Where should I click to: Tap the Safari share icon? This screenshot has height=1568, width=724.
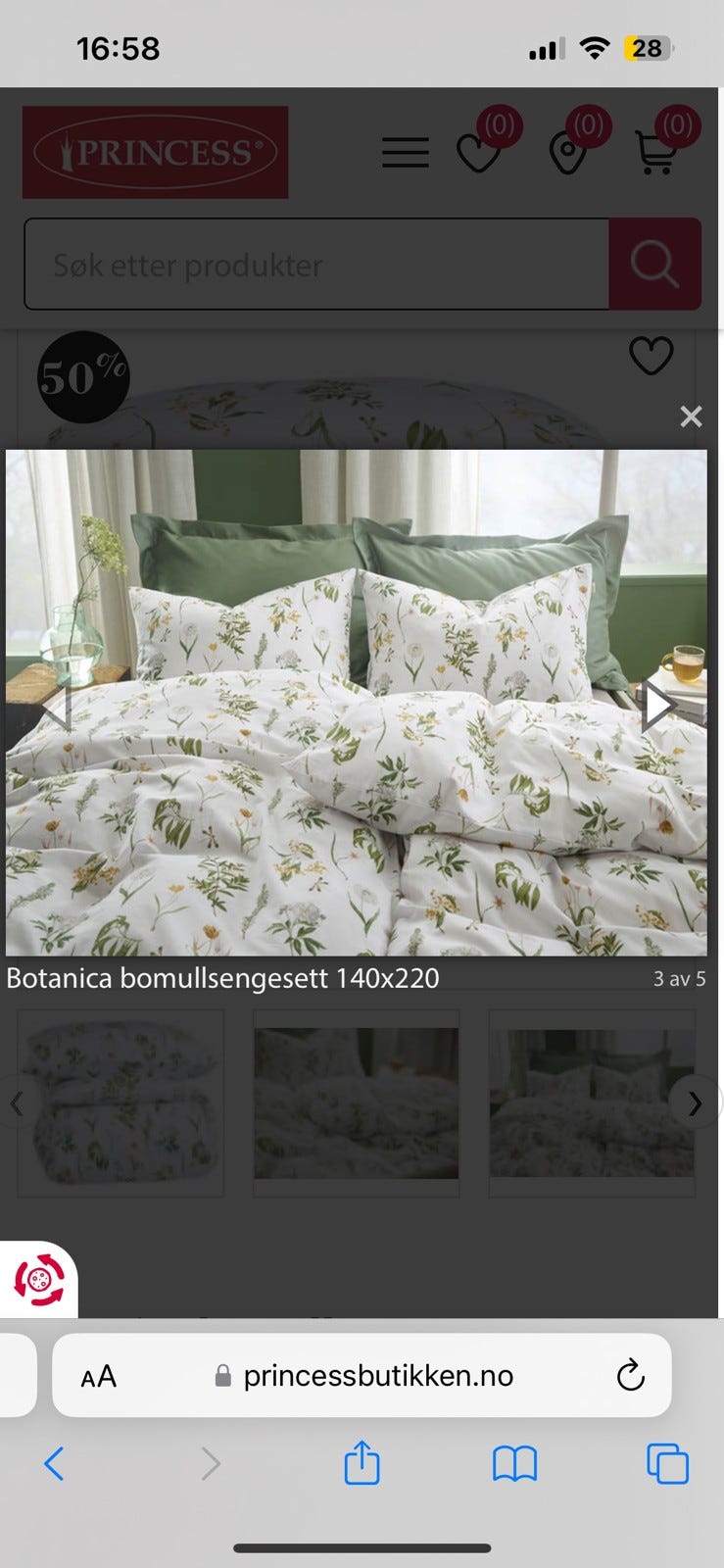[362, 1464]
